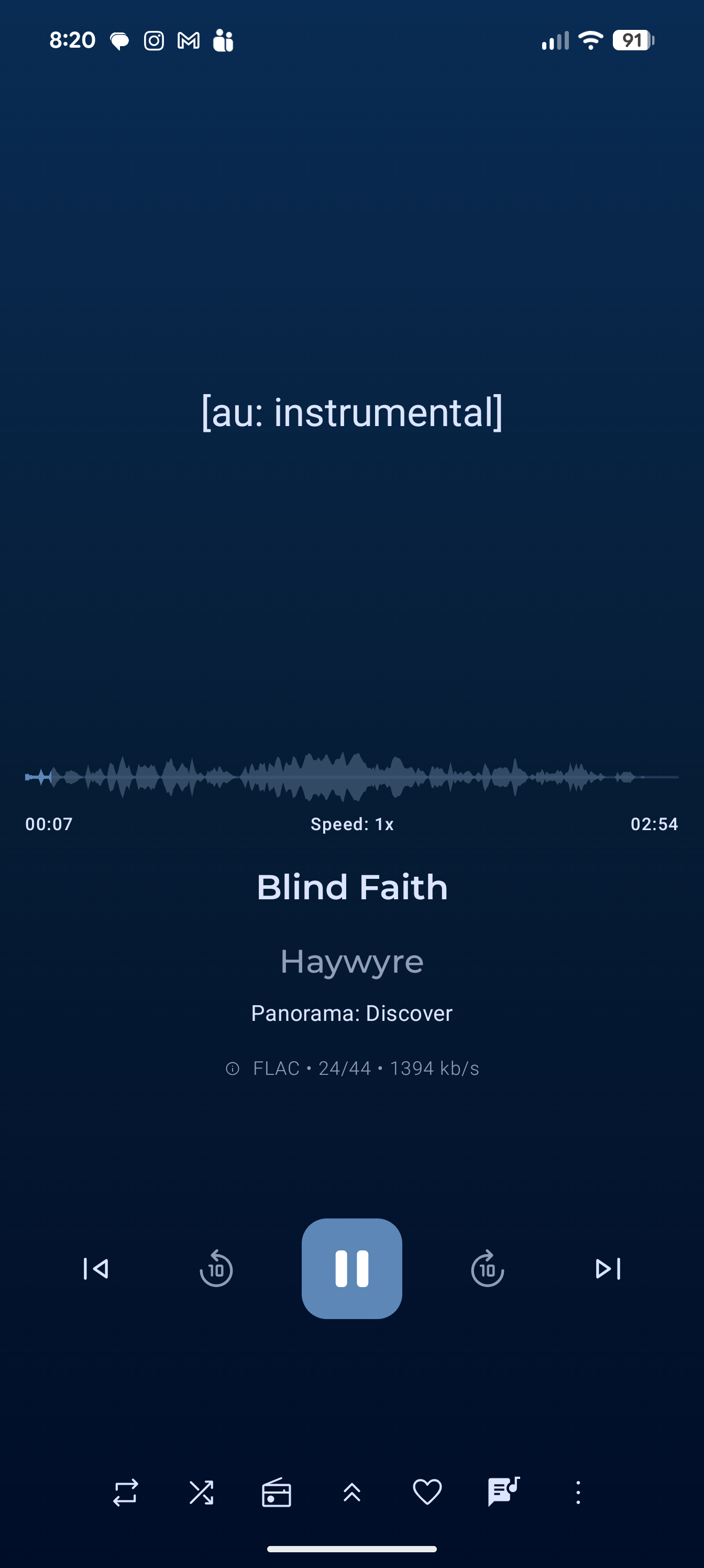Skip to the next track
Viewport: 704px width, 1568px height.
[607, 1269]
